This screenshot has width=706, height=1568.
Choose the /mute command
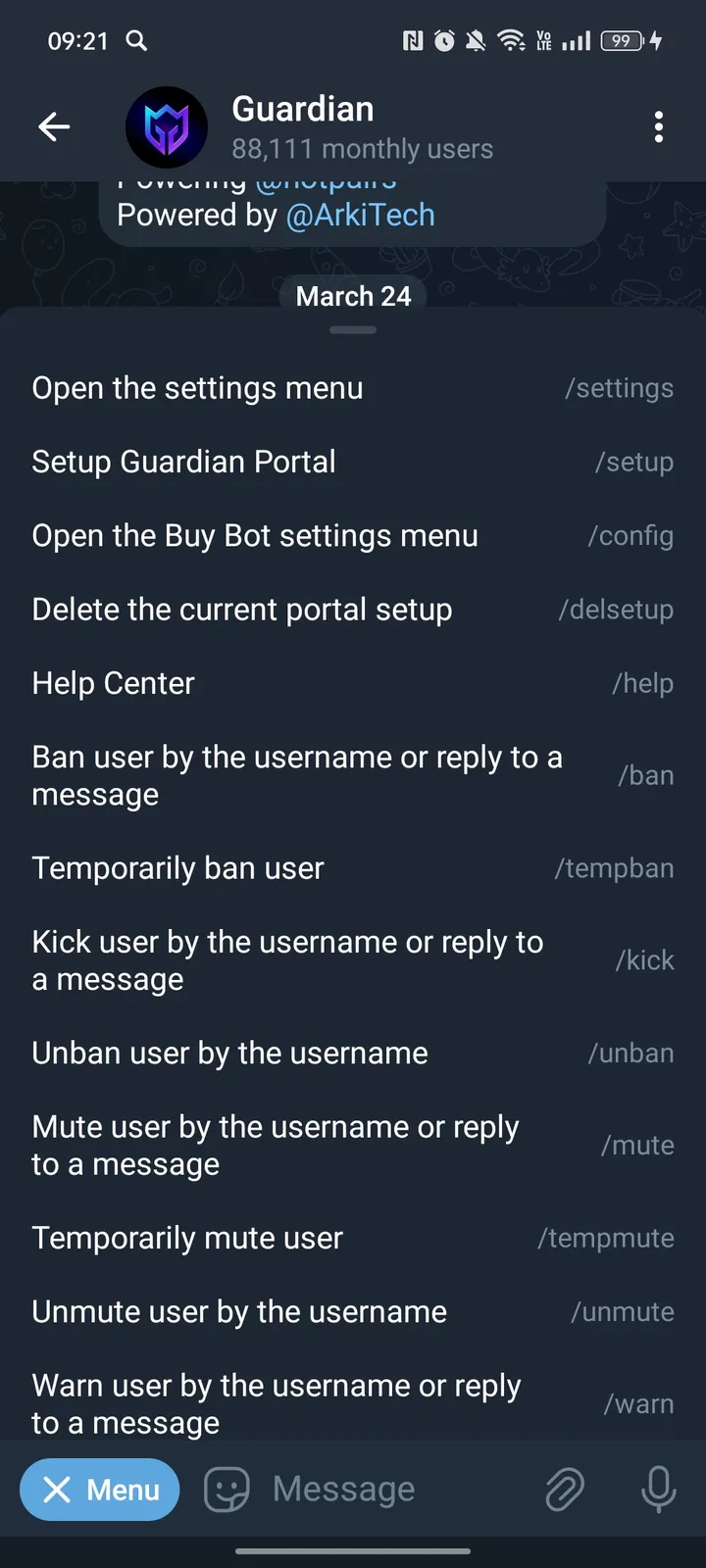[x=352, y=1146]
